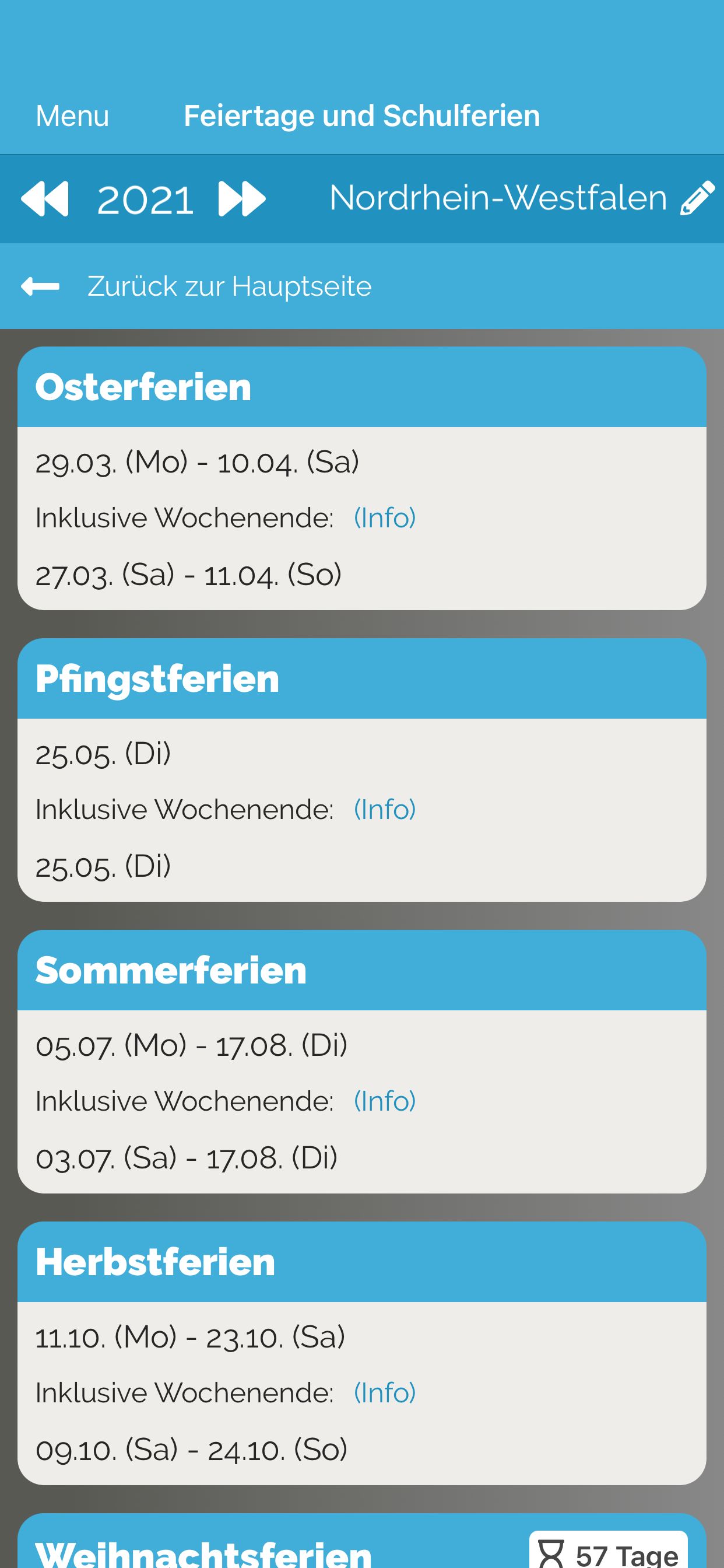
Task: Open the Menu
Action: pyautogui.click(x=72, y=116)
